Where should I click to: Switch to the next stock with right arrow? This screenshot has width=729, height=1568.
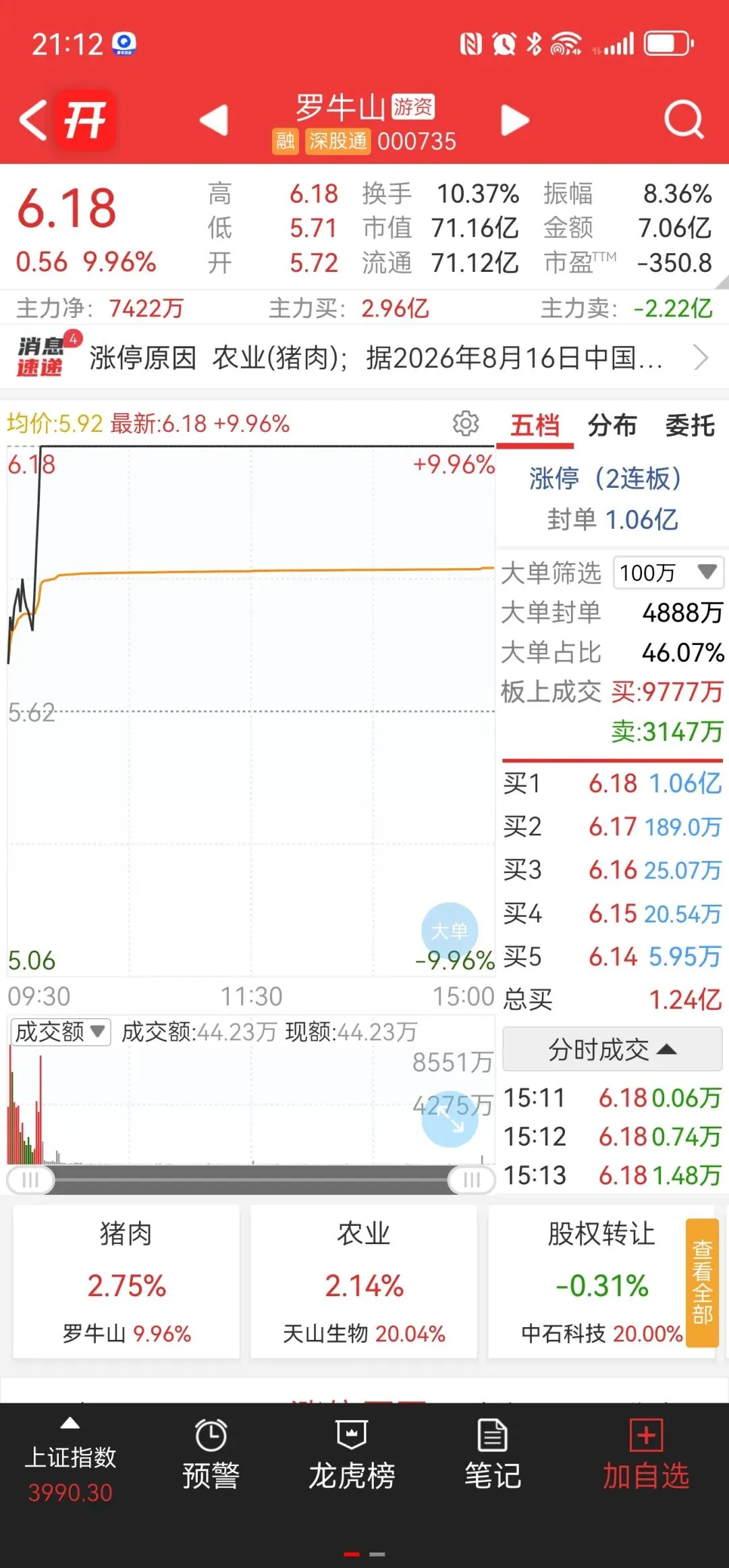pyautogui.click(x=514, y=121)
